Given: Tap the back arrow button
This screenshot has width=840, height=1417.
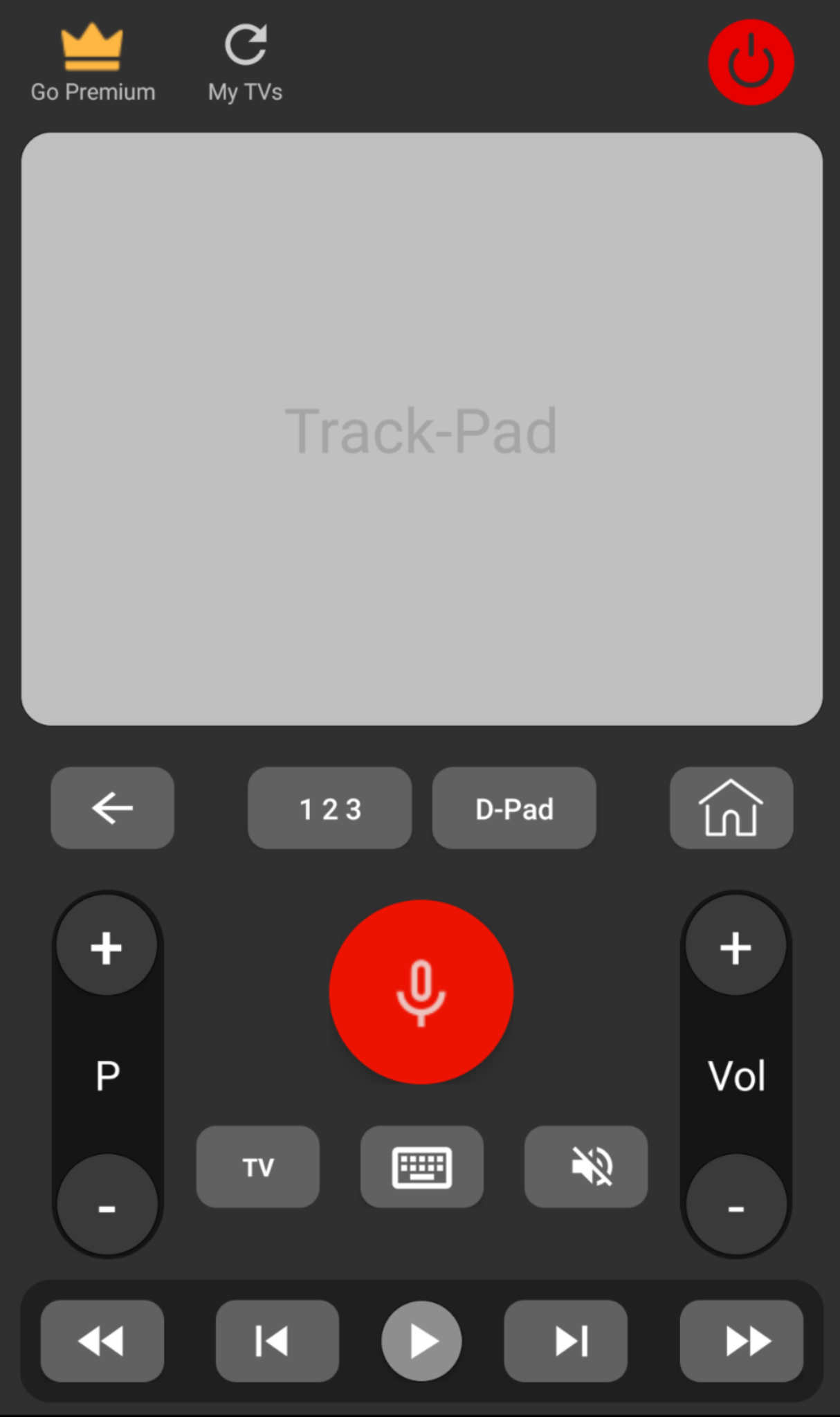Looking at the screenshot, I should click(112, 807).
